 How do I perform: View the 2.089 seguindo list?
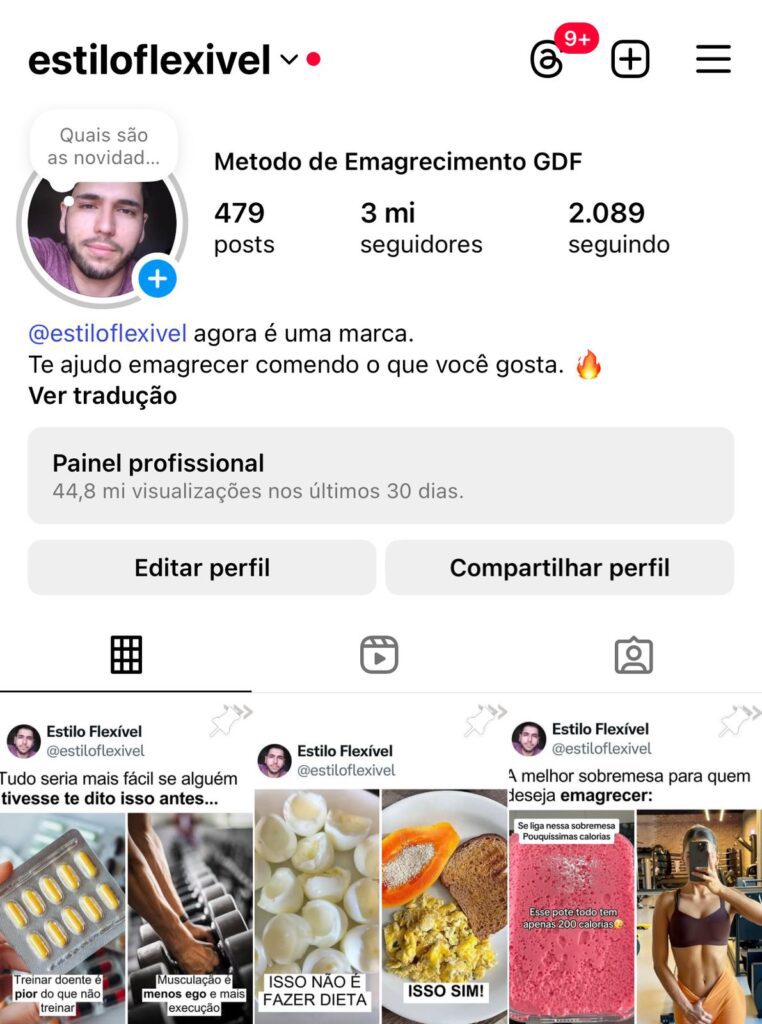click(618, 227)
